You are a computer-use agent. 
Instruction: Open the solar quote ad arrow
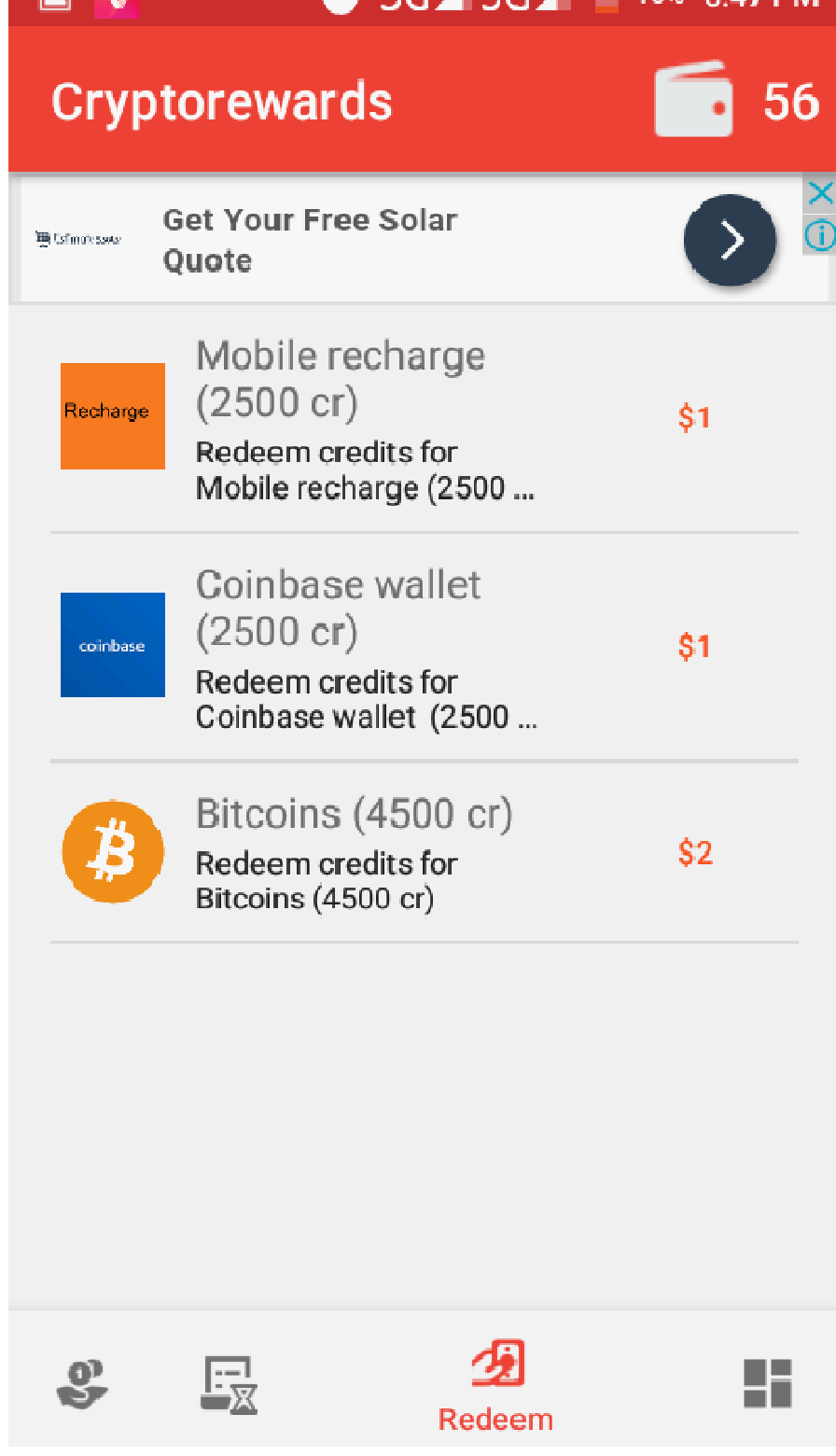(730, 240)
